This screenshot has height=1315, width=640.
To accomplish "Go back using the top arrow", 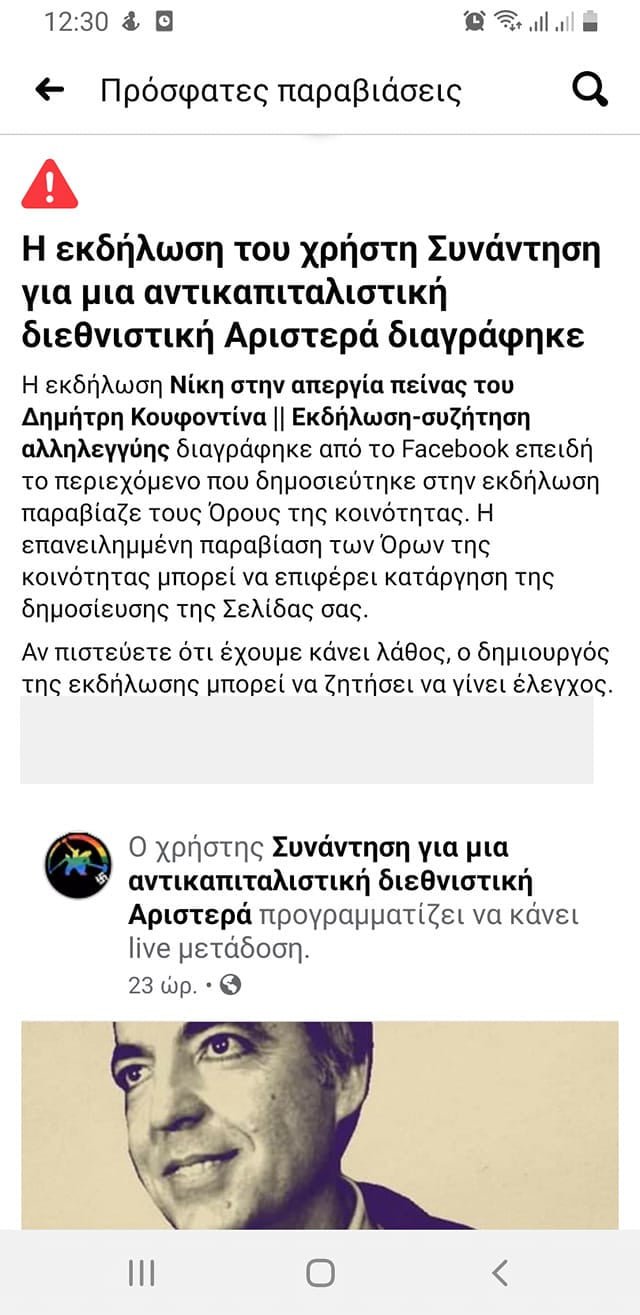I will (x=49, y=90).
